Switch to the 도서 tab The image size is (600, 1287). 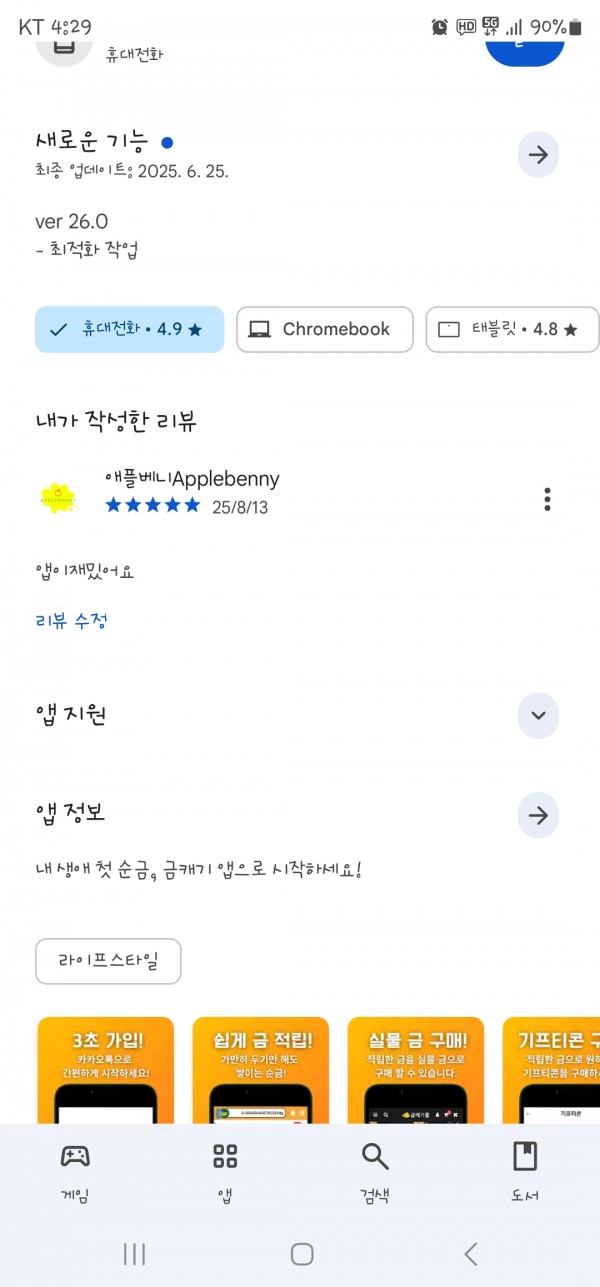[525, 1173]
